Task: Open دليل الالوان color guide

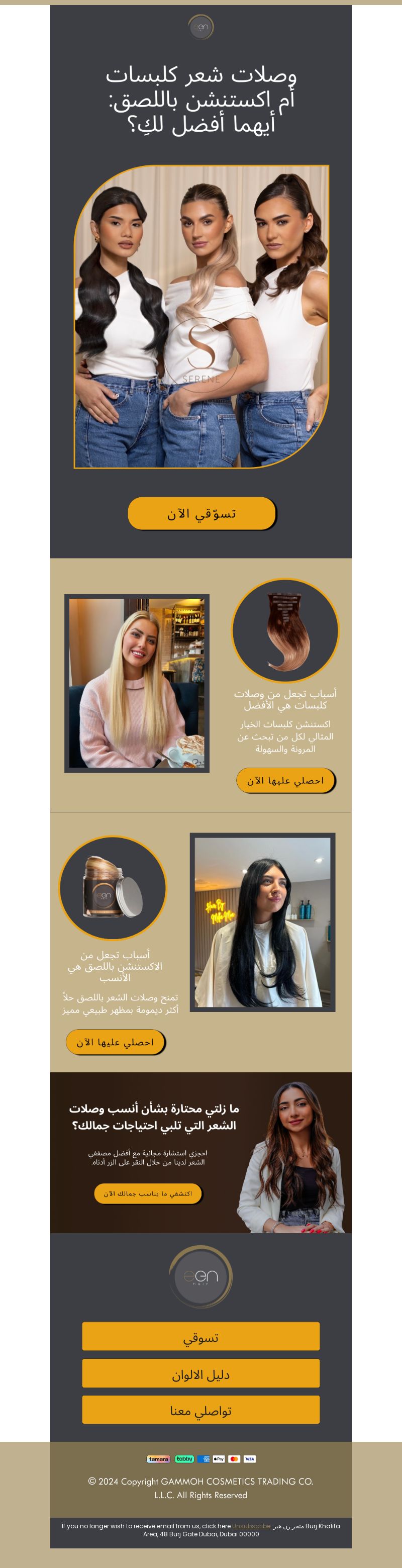Action: coord(200,1373)
